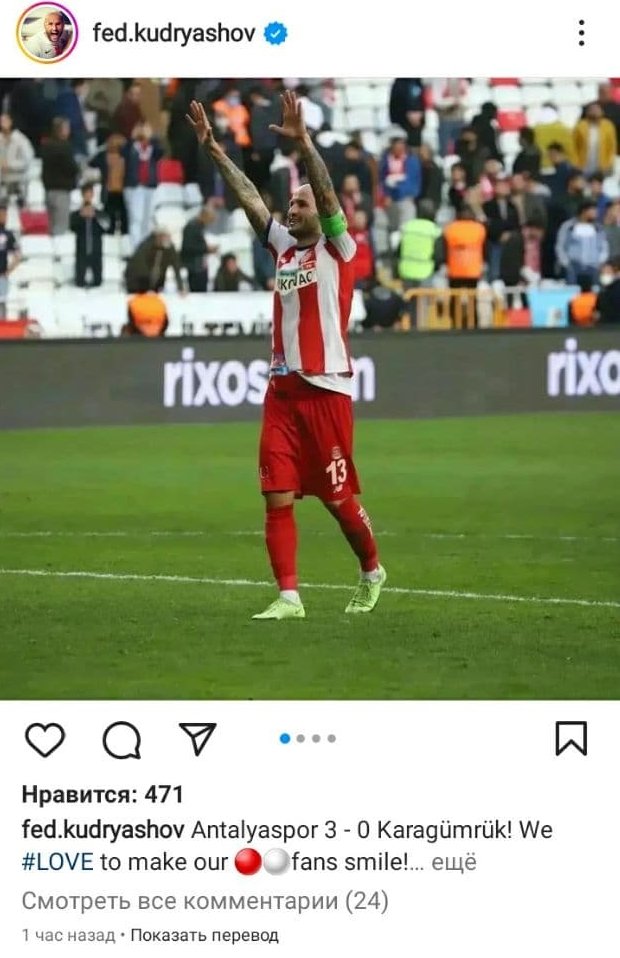This screenshot has height=958, width=620.
Task: Open comments via speech bubble icon
Action: (121, 739)
